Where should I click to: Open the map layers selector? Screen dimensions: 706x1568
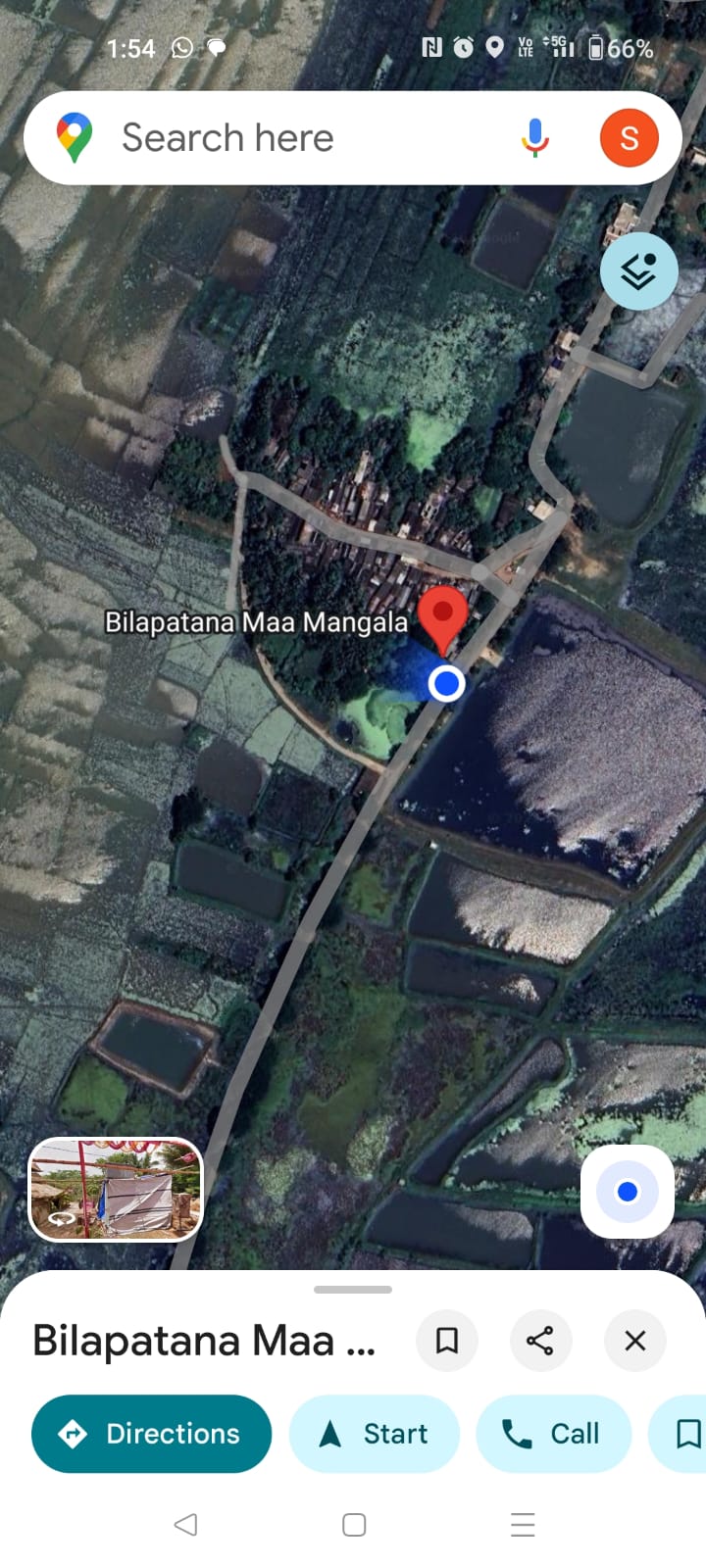tap(638, 271)
